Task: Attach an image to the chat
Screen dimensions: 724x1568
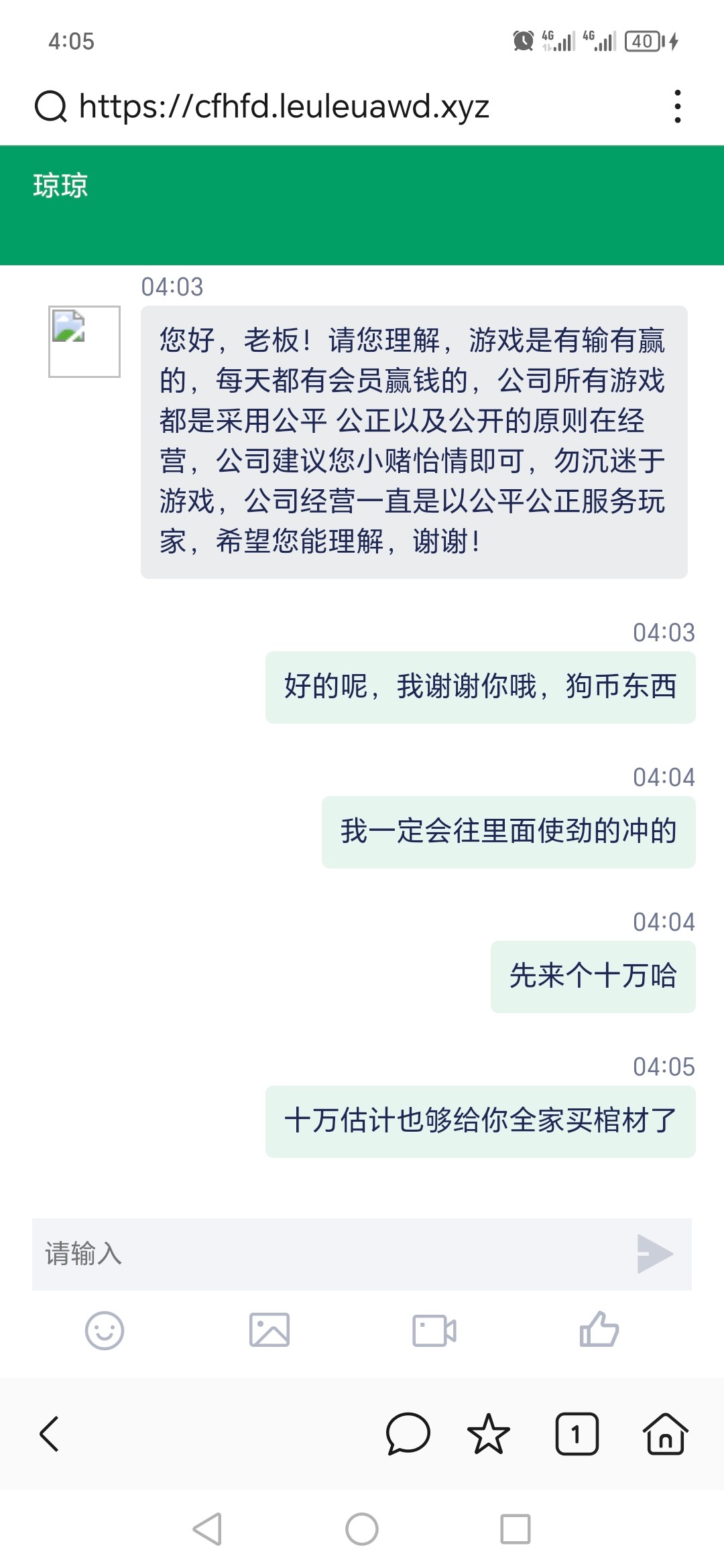Action: tap(269, 1330)
